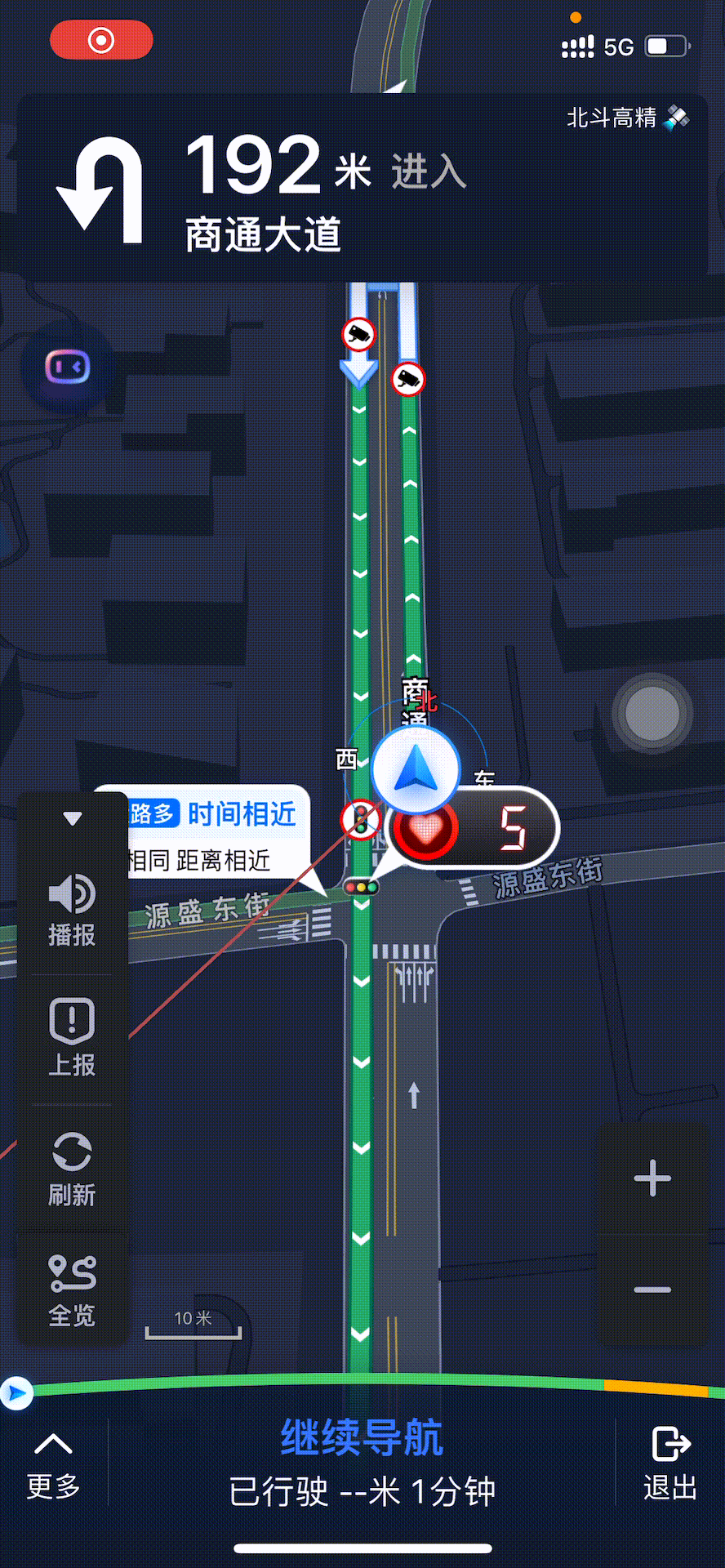Zoom in the map with plus
Image resolution: width=725 pixels, height=1568 pixels.
(652, 1178)
